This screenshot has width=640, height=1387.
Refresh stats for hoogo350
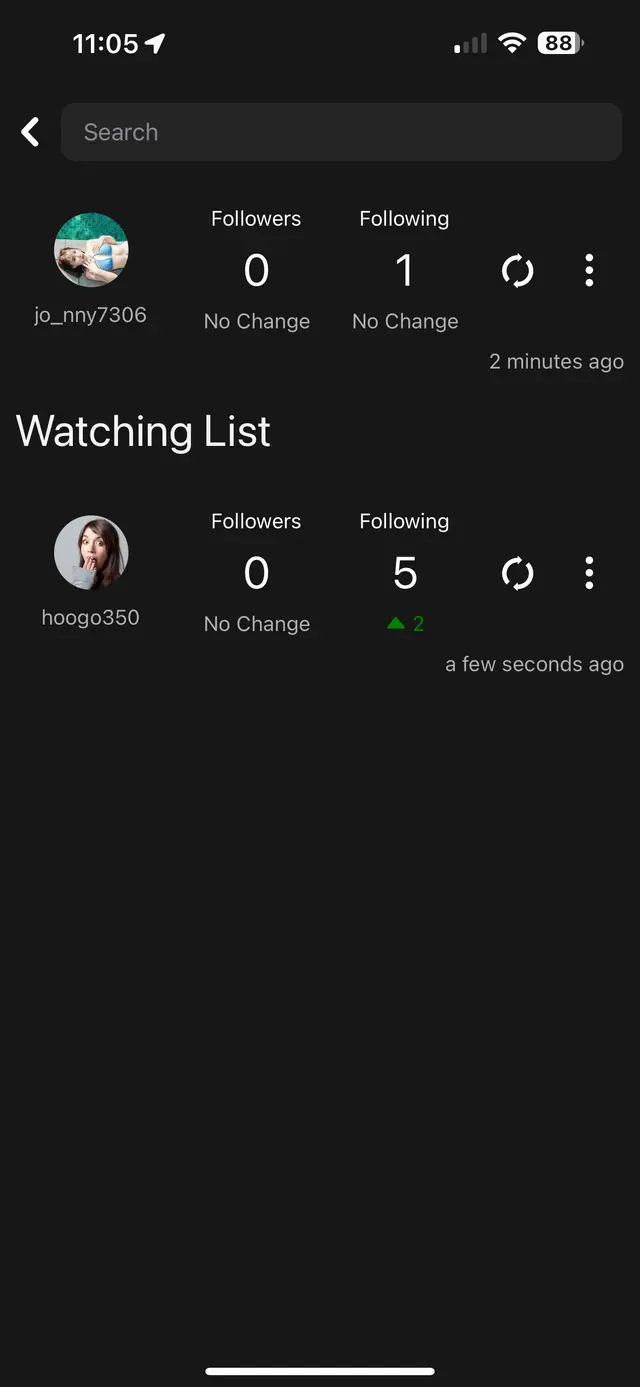coord(517,573)
